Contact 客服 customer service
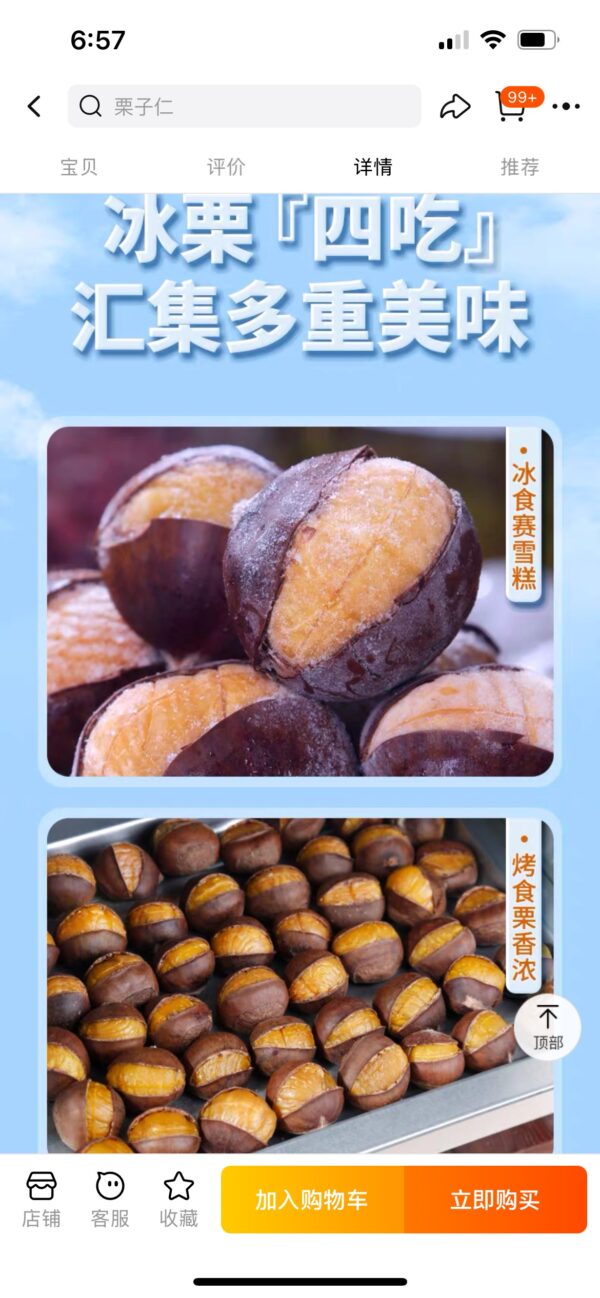 tap(110, 1198)
